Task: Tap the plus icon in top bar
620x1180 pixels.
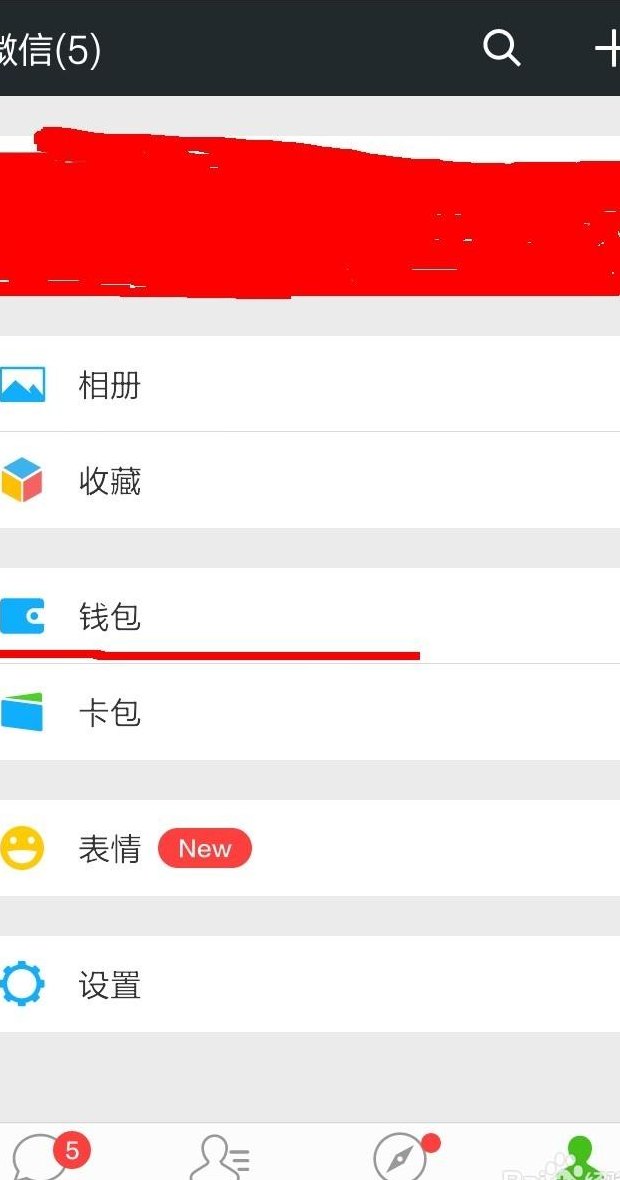Action: coord(608,48)
